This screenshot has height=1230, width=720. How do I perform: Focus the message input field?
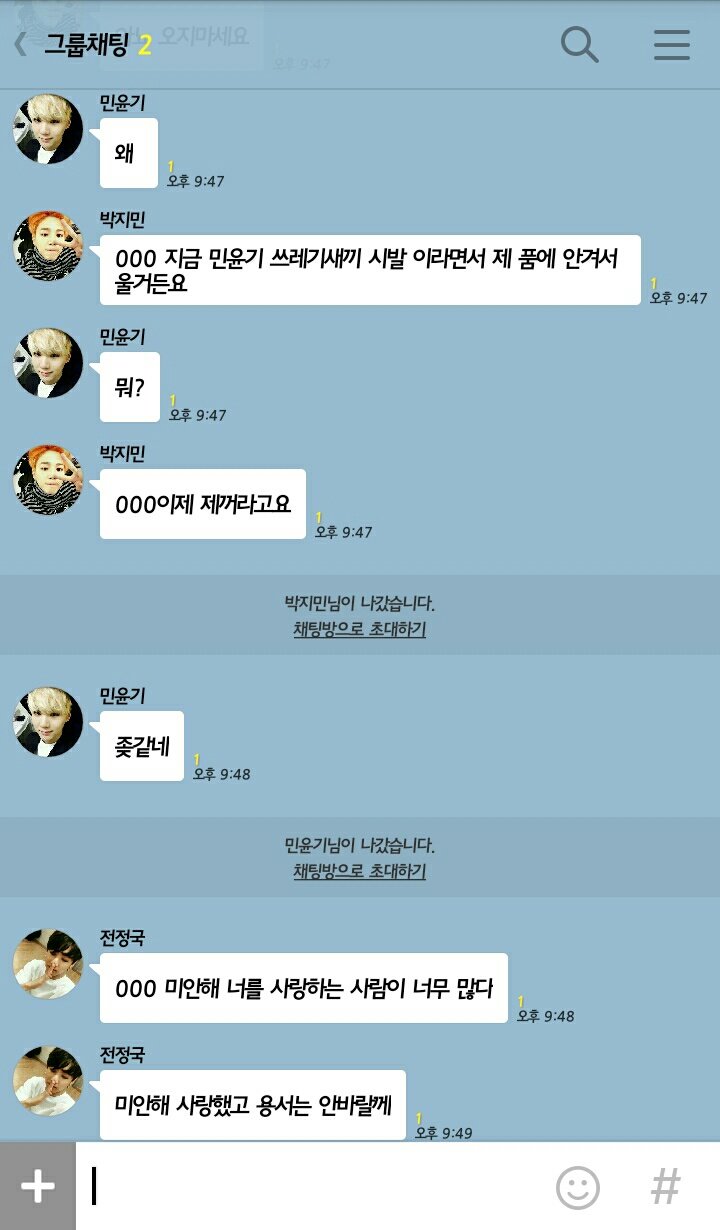coord(310,1186)
